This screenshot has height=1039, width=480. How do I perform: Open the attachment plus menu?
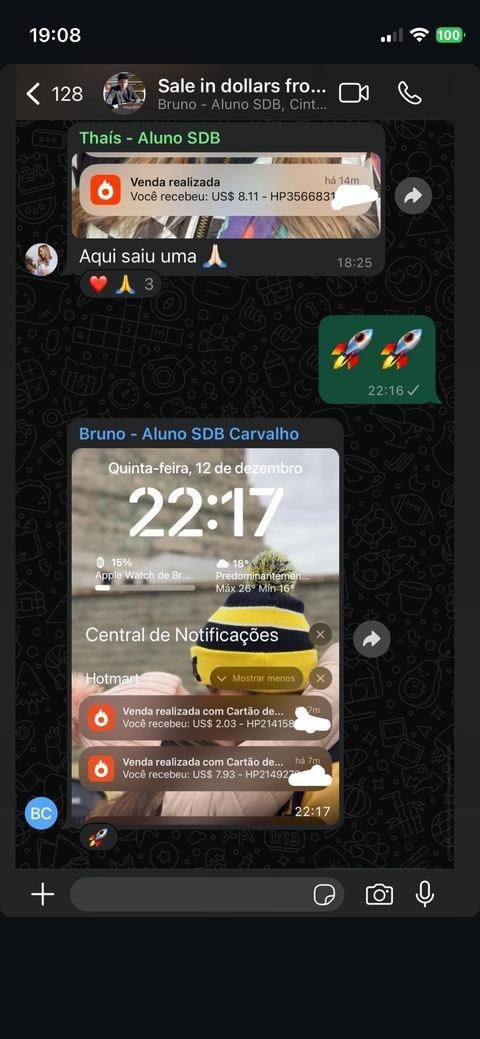[42, 895]
